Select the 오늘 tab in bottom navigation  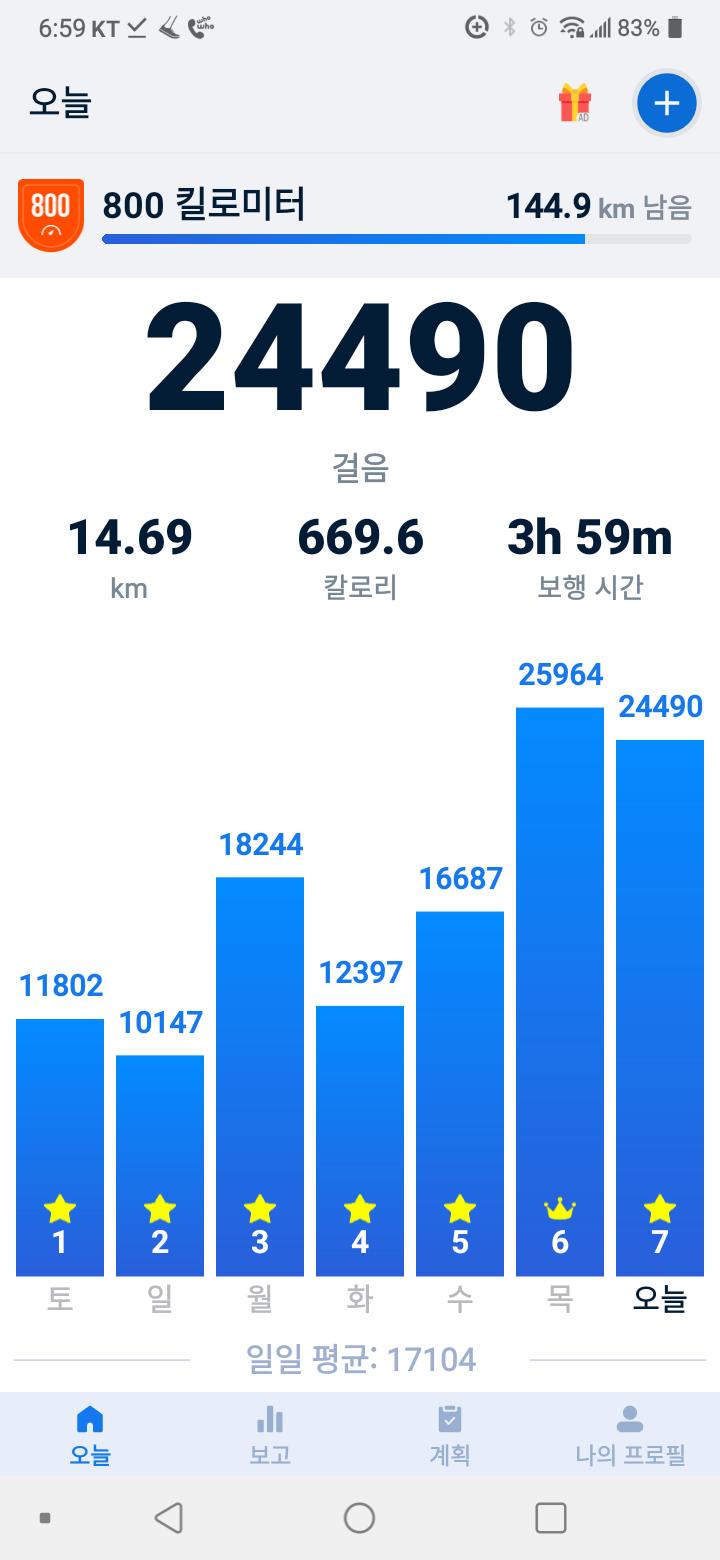pos(90,1434)
